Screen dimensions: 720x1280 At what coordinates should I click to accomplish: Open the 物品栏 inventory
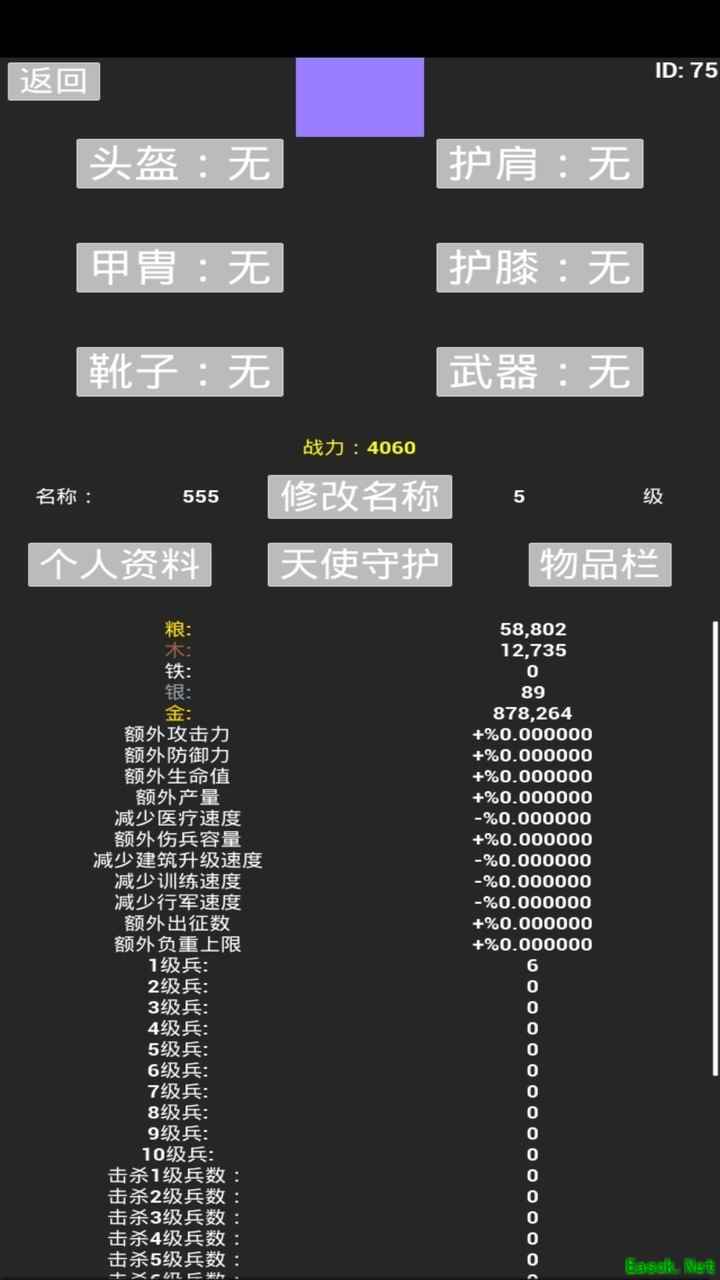tap(600, 564)
